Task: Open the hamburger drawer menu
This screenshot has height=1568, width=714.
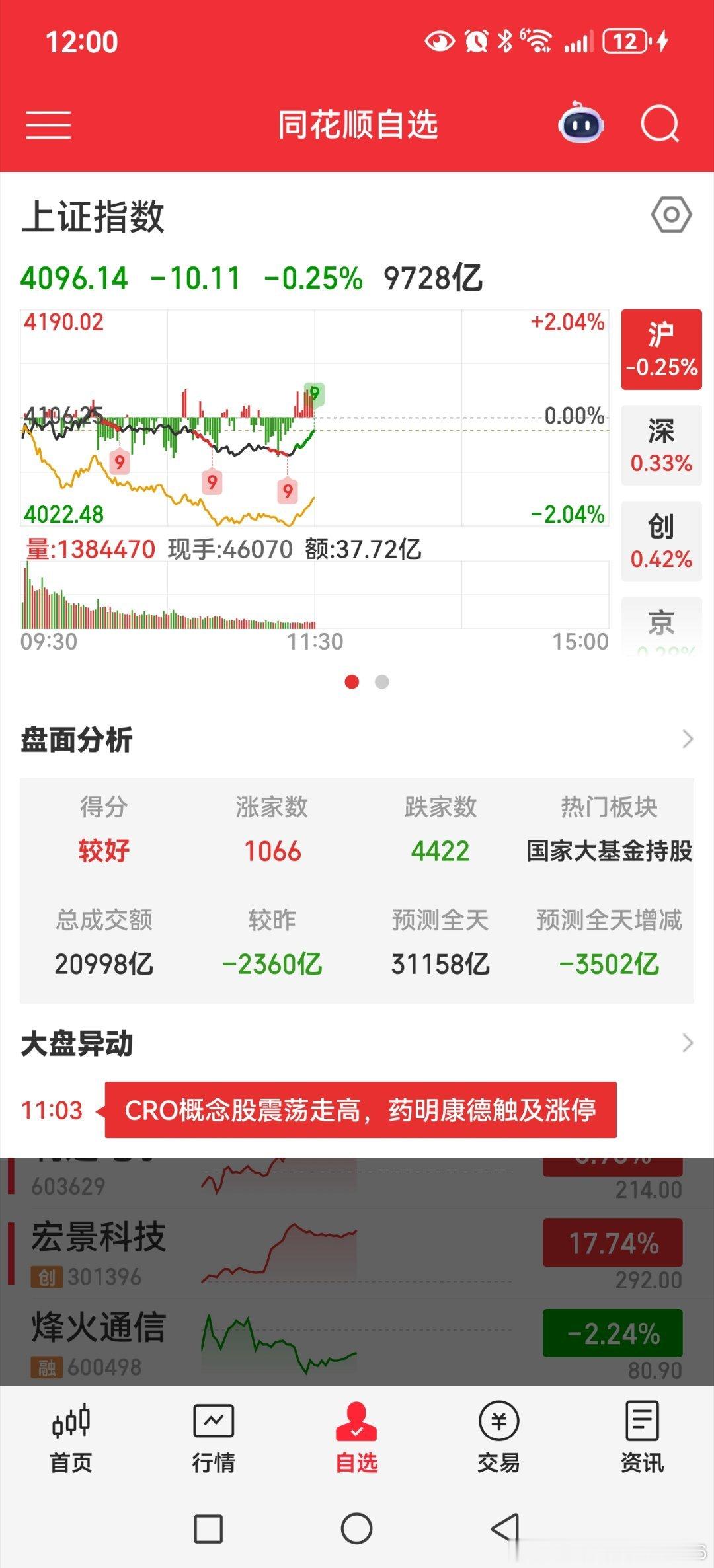Action: pos(48,125)
